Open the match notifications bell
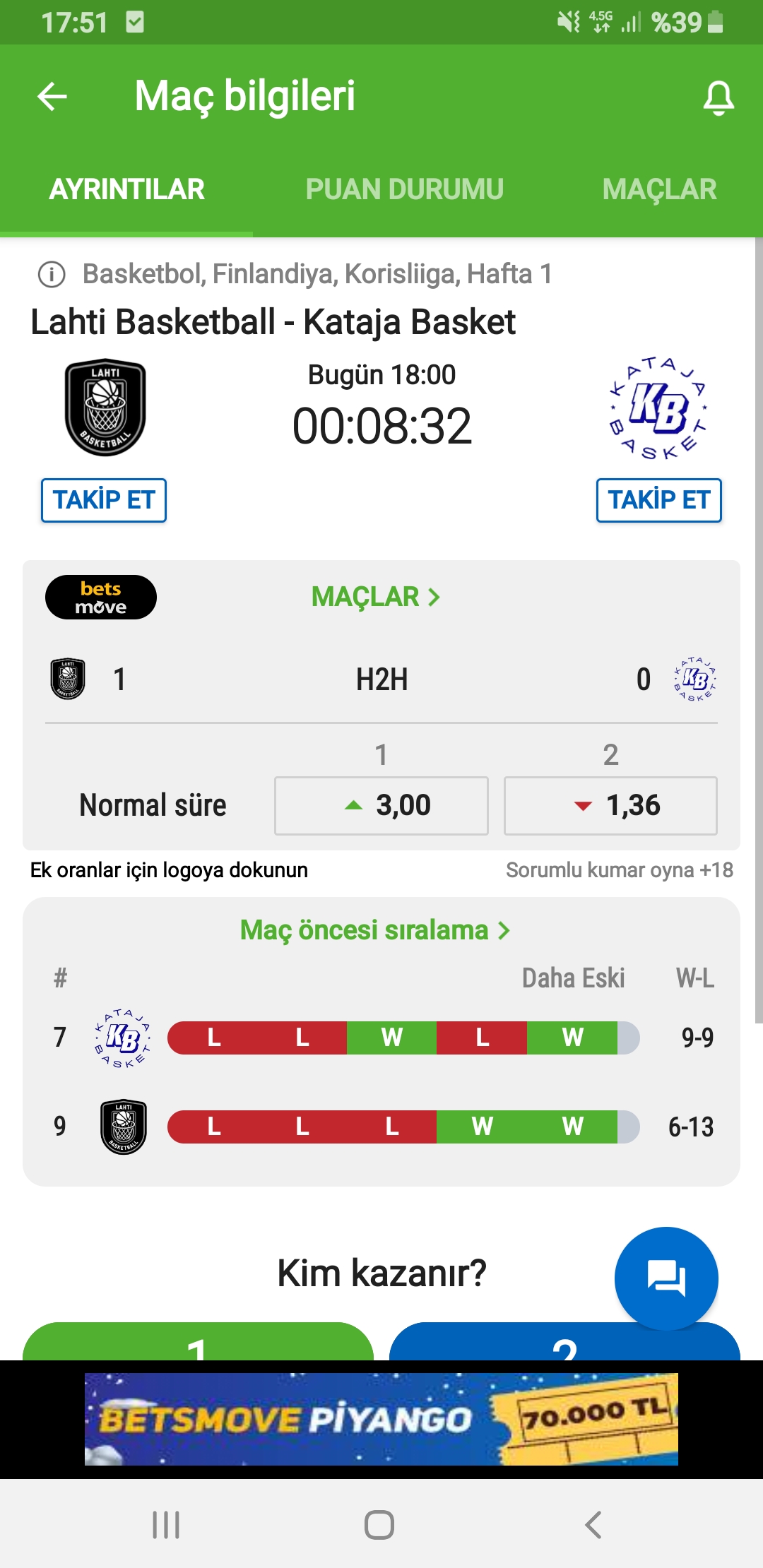 [718, 97]
